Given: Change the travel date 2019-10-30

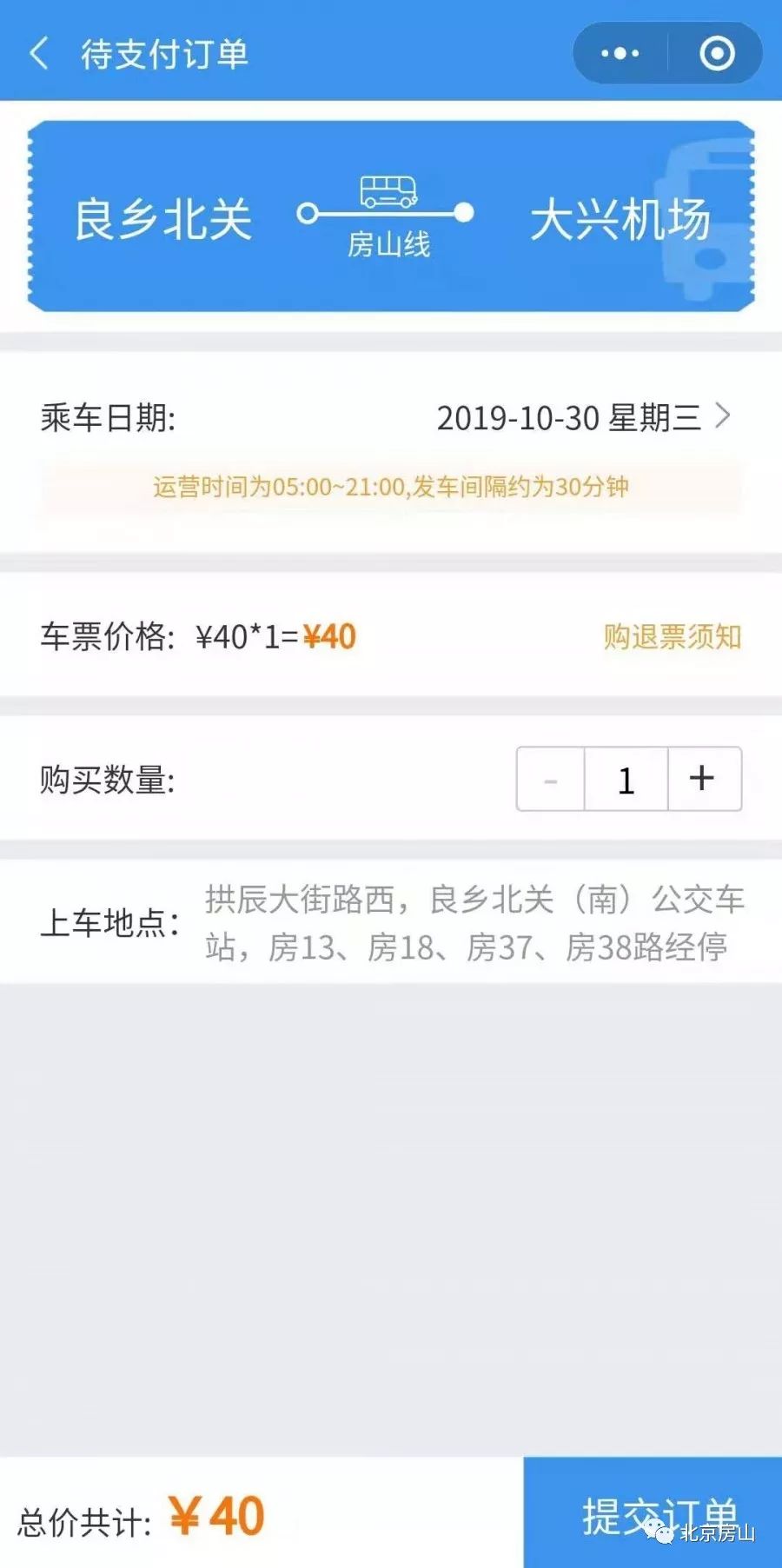Looking at the screenshot, I should tap(569, 418).
